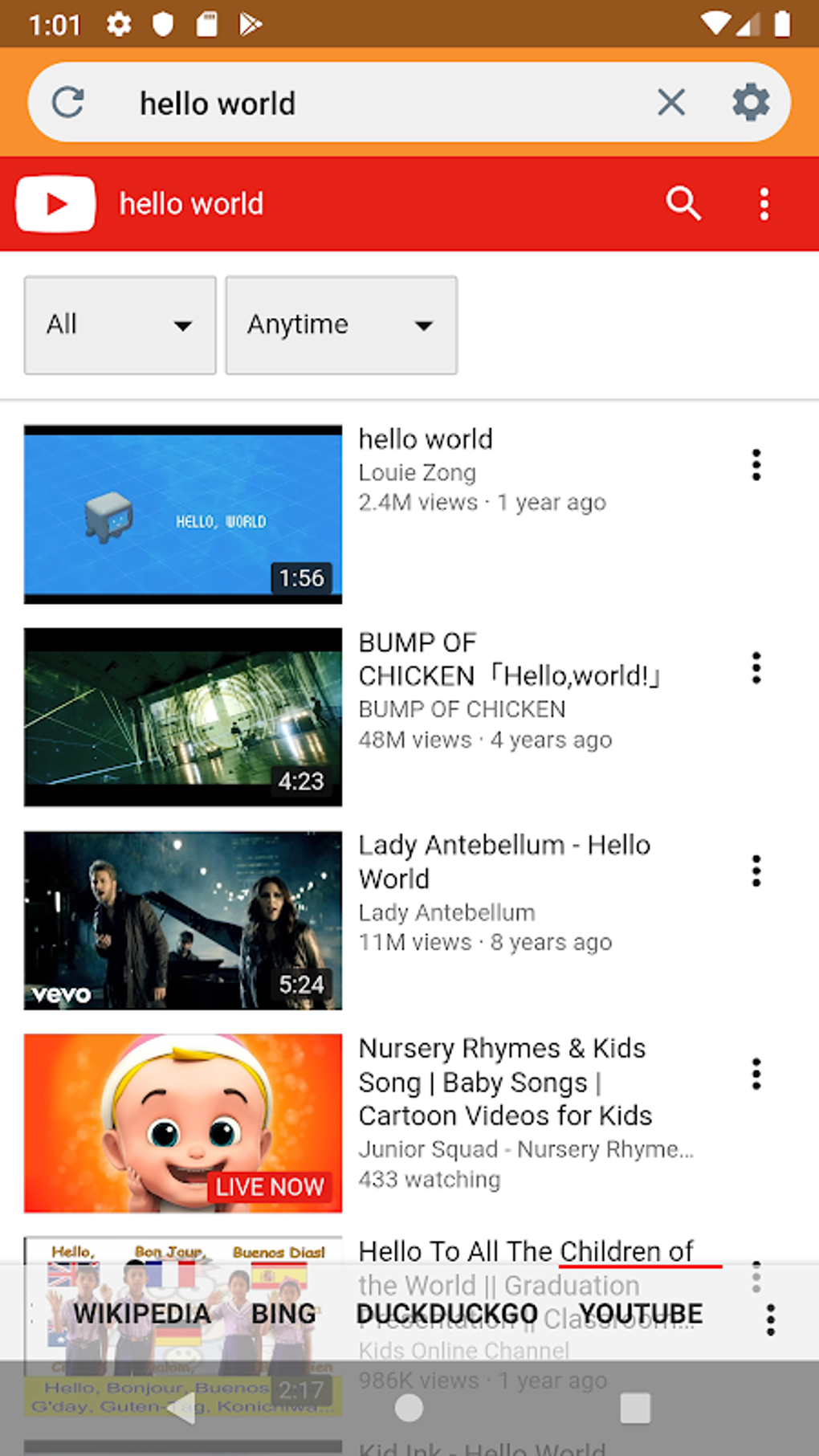
Task: Open options for Lady Antebellum video
Action: [756, 871]
